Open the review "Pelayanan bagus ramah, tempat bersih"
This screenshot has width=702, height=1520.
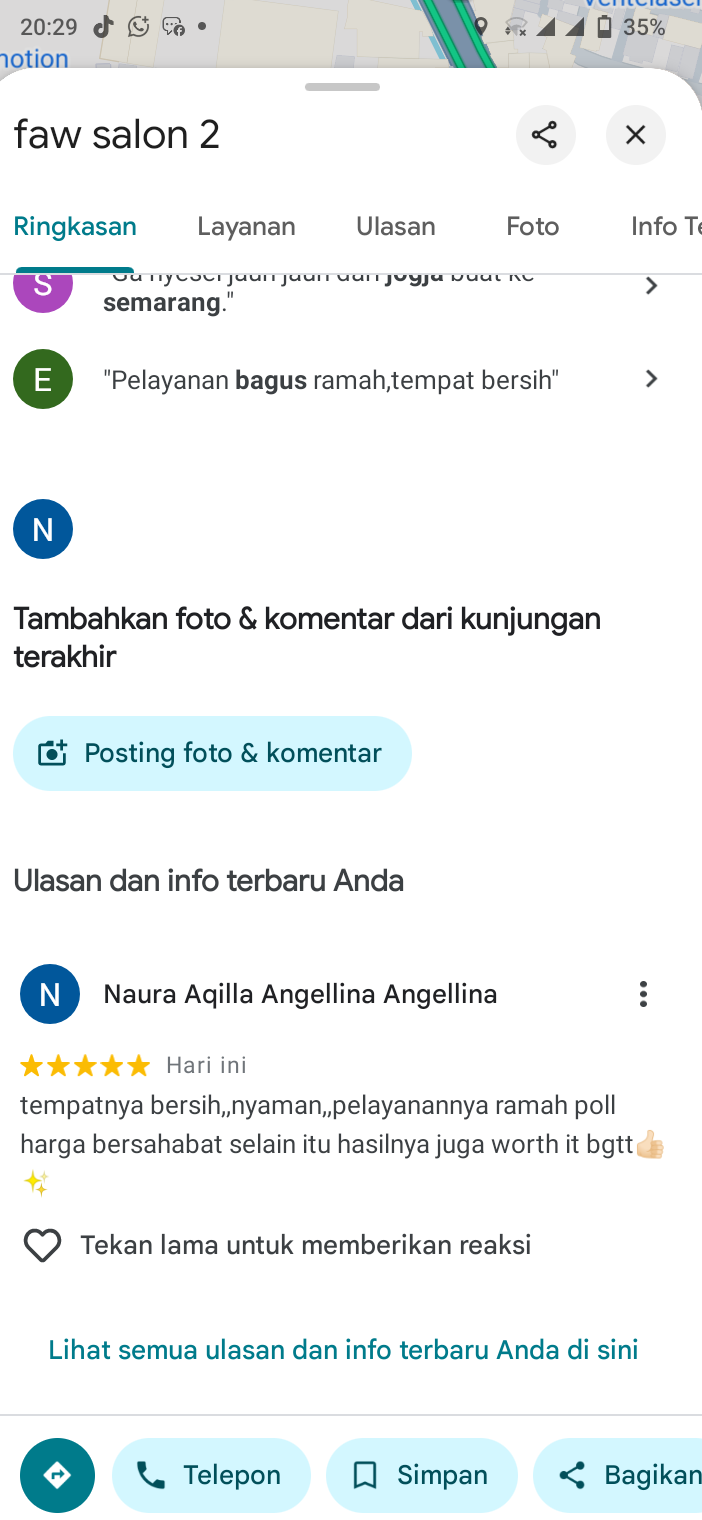pos(351,379)
